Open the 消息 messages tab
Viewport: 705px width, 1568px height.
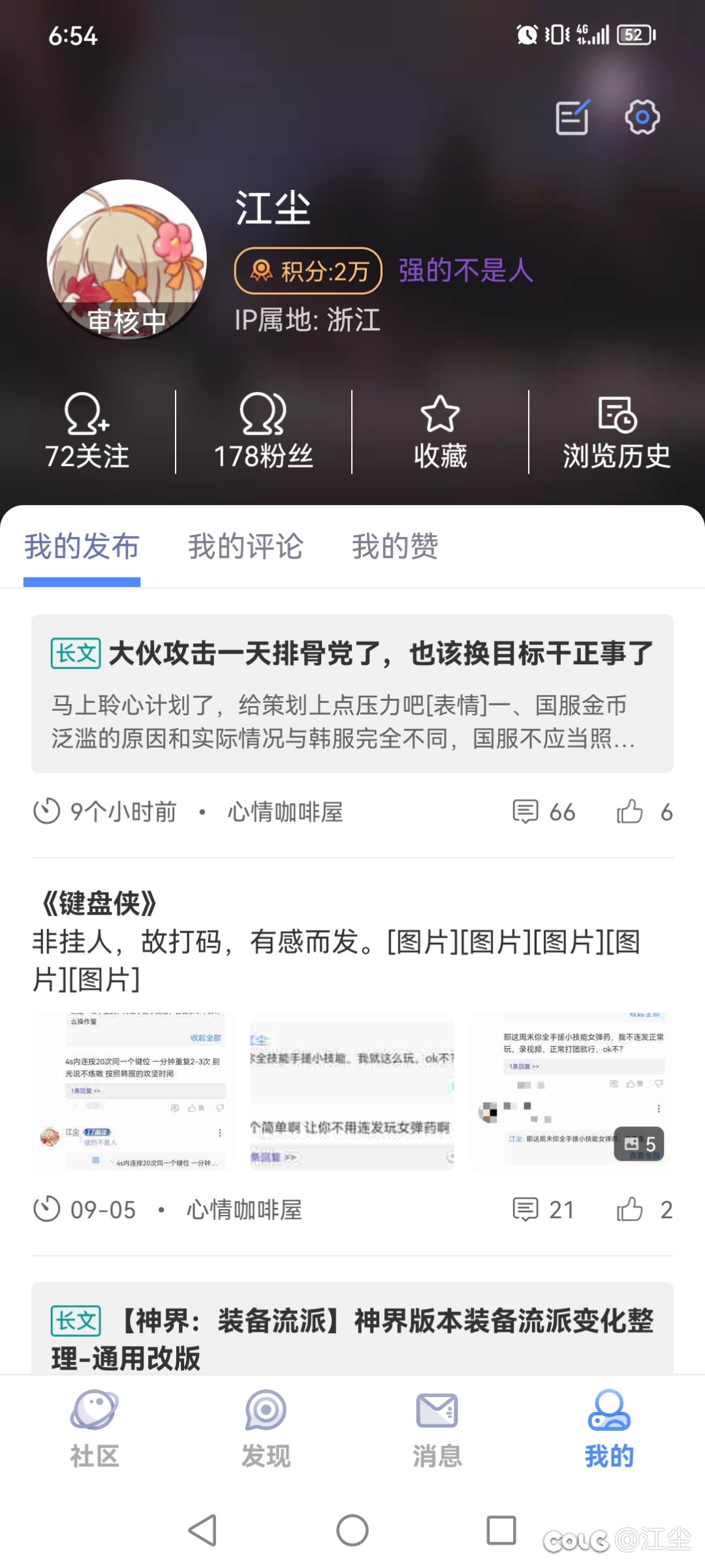click(x=437, y=1429)
